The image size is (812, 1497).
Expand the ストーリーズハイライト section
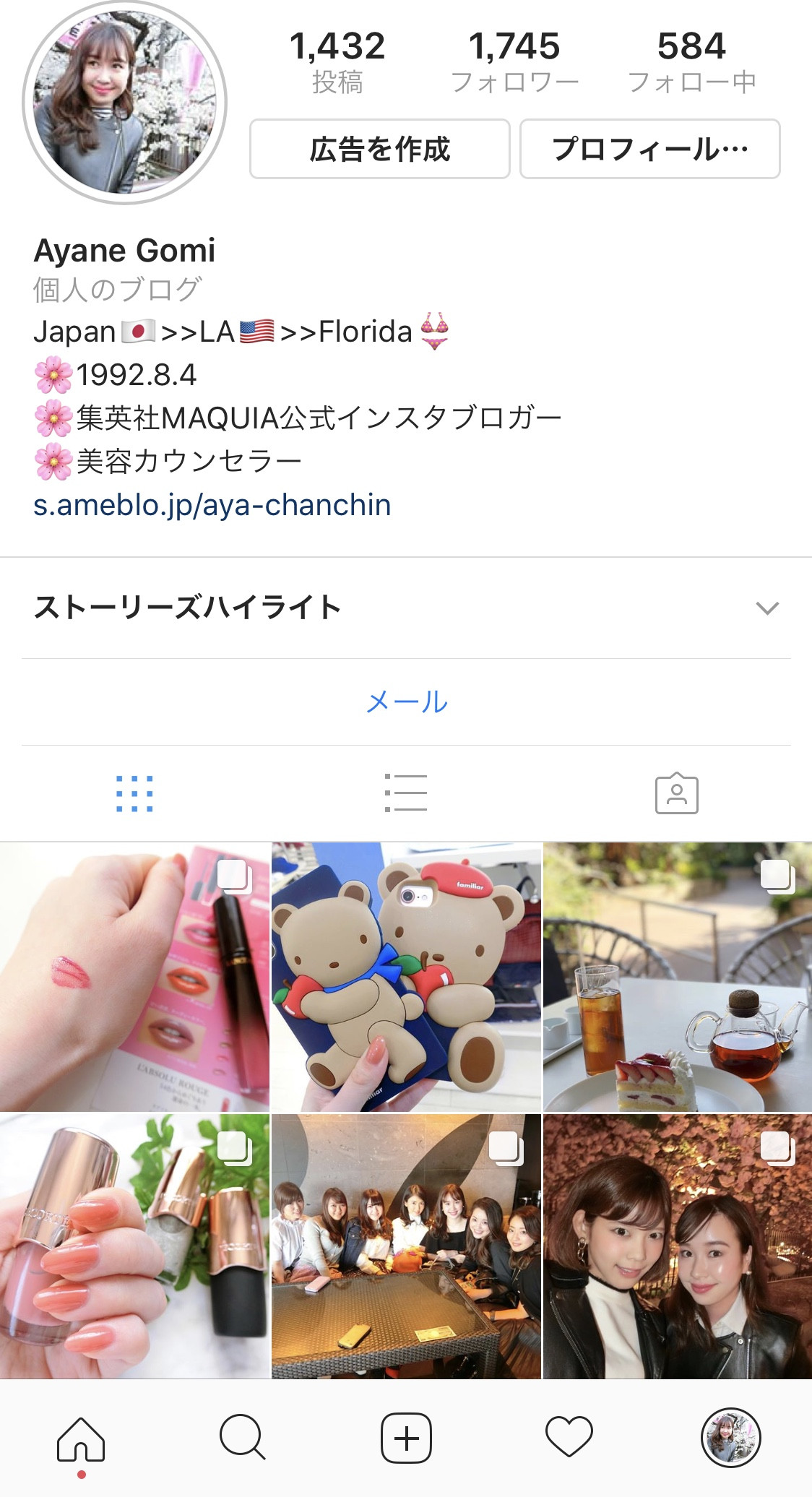(766, 608)
